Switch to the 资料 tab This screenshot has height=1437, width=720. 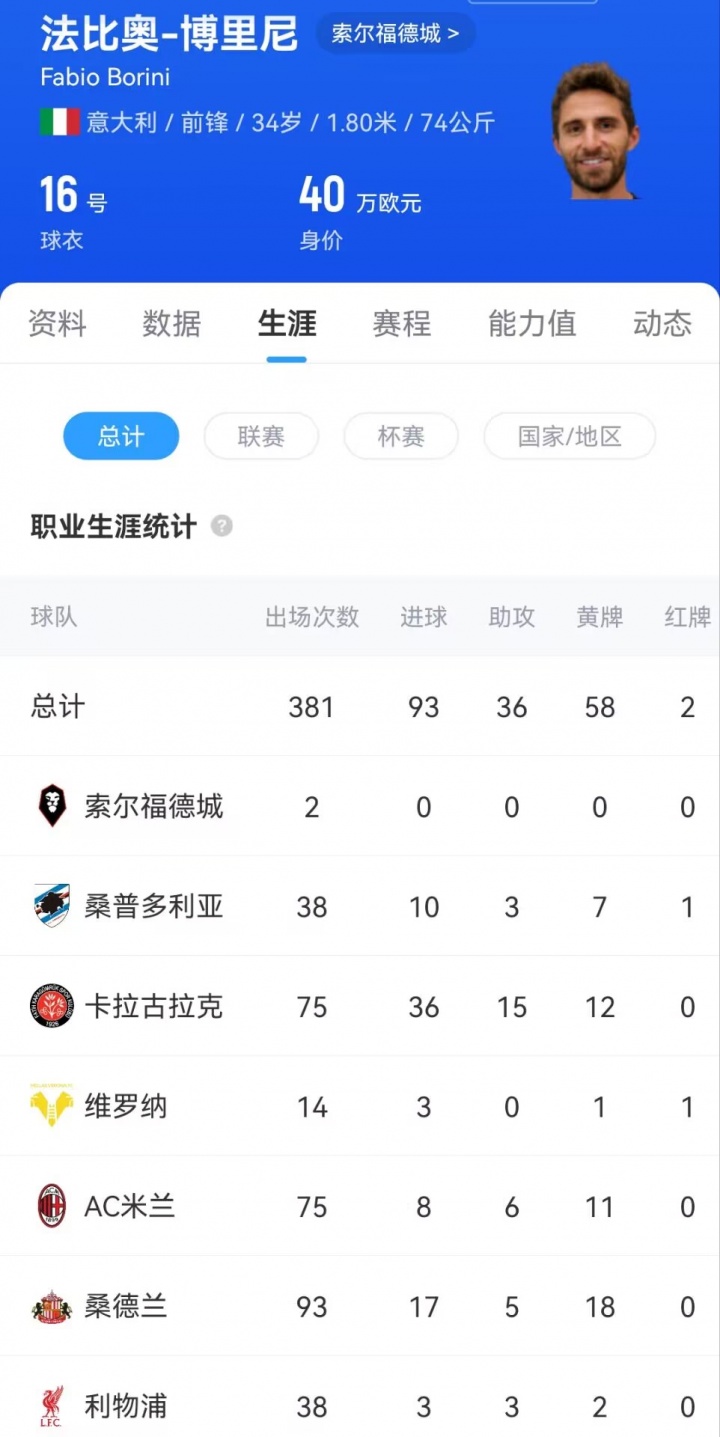click(x=57, y=323)
